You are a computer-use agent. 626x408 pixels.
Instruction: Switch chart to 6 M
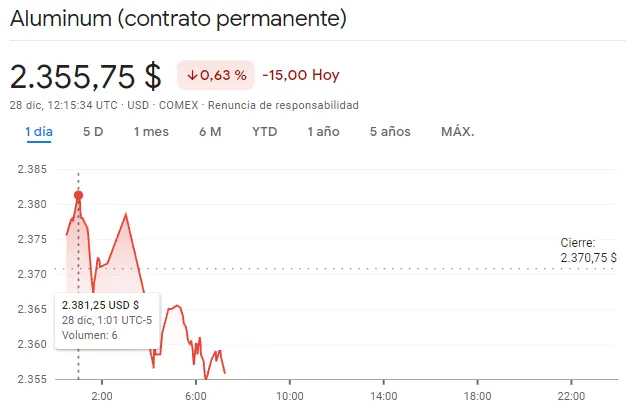[210, 132]
